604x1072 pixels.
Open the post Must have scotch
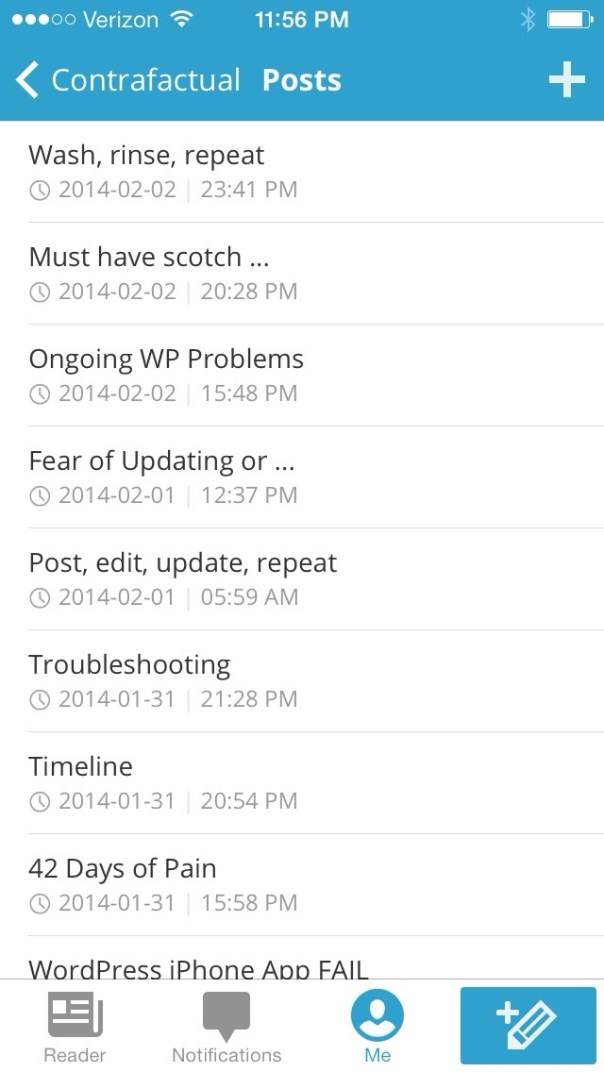[x=300, y=273]
